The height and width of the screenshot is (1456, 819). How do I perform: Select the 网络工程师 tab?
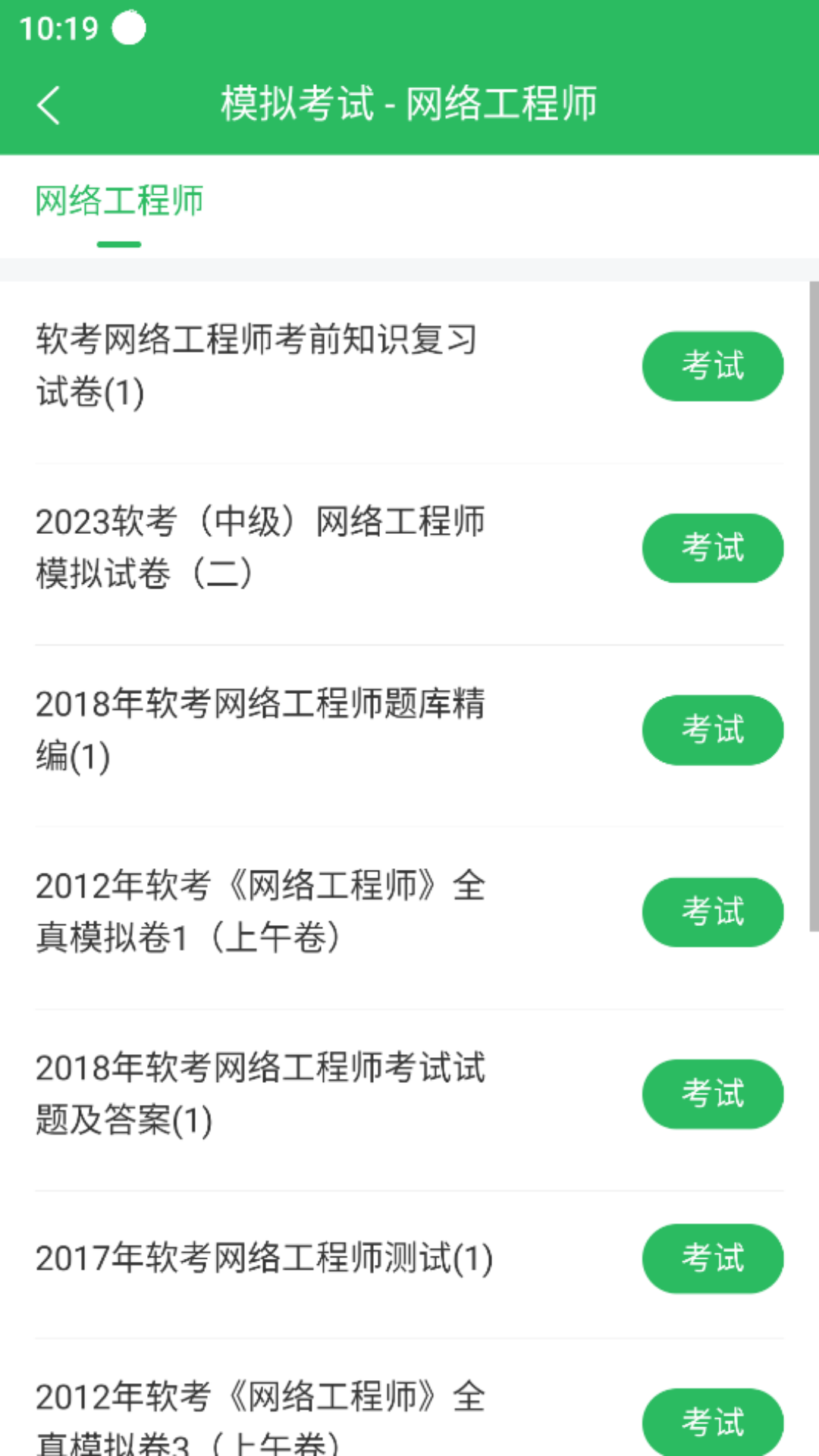pos(119,202)
